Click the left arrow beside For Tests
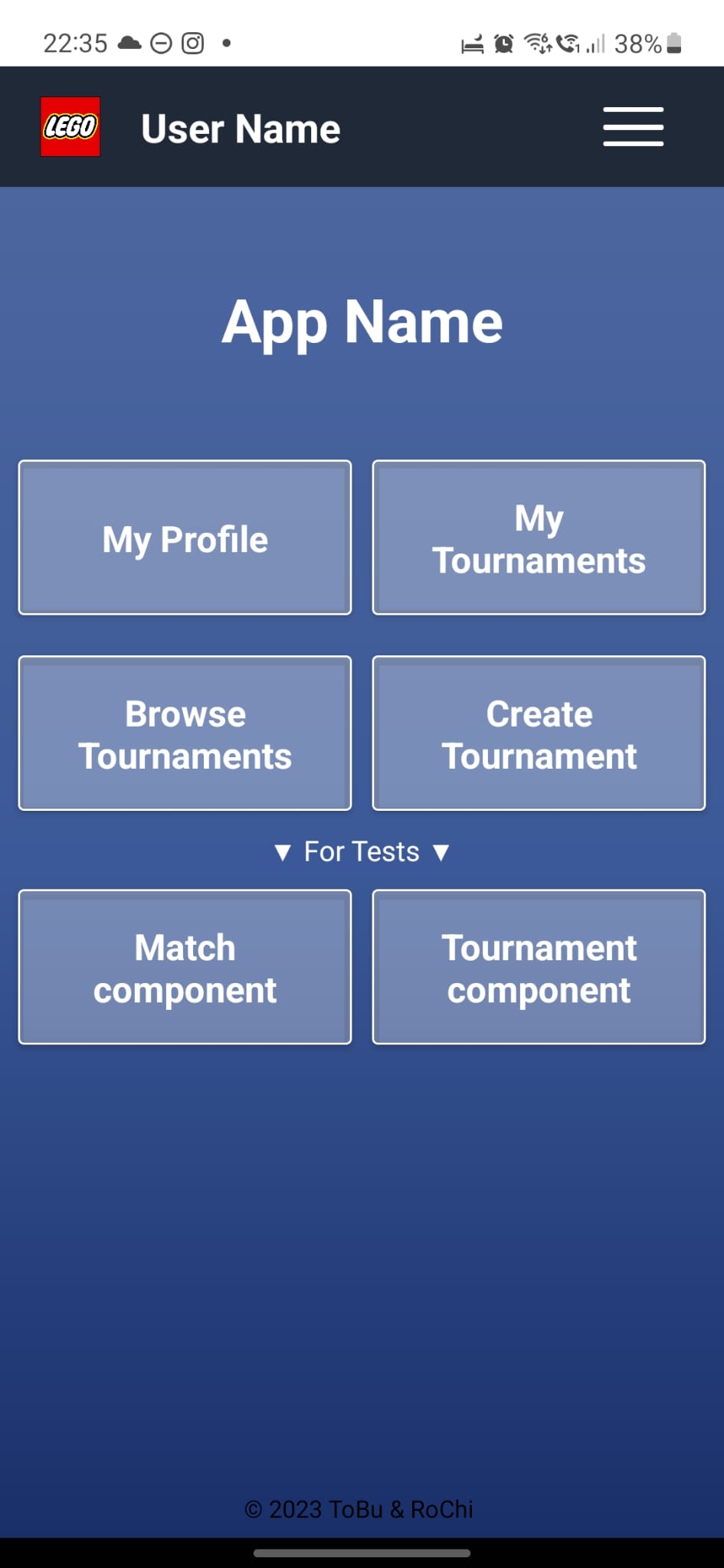This screenshot has width=724, height=1568. point(283,851)
